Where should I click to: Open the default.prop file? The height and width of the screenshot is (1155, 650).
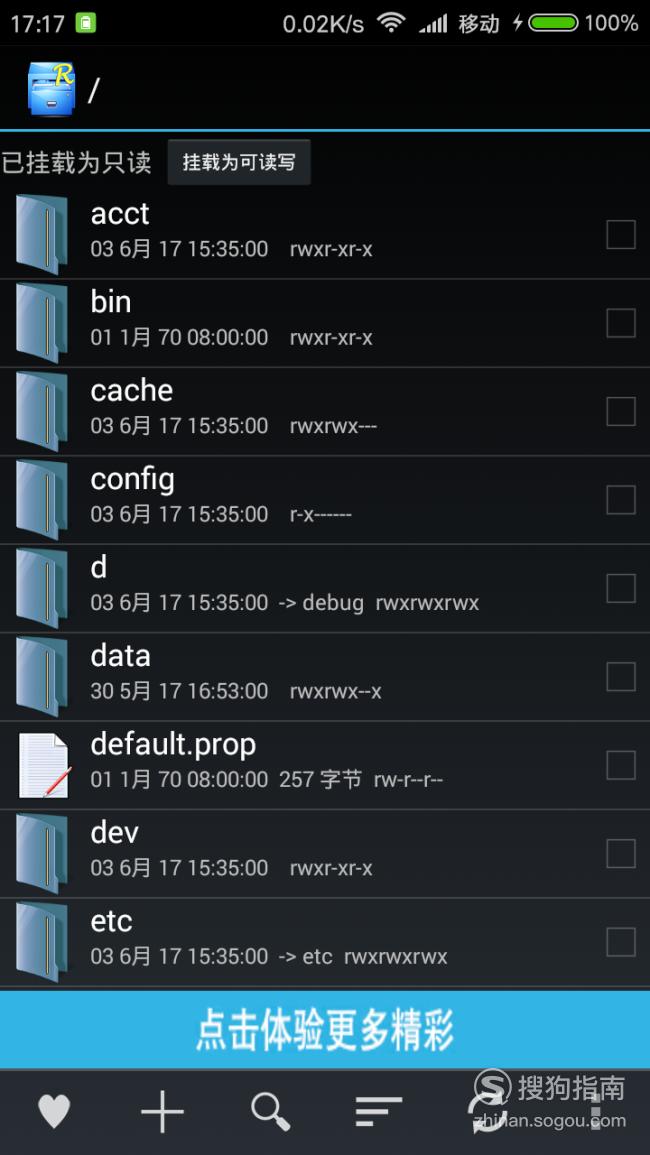[x=325, y=765]
